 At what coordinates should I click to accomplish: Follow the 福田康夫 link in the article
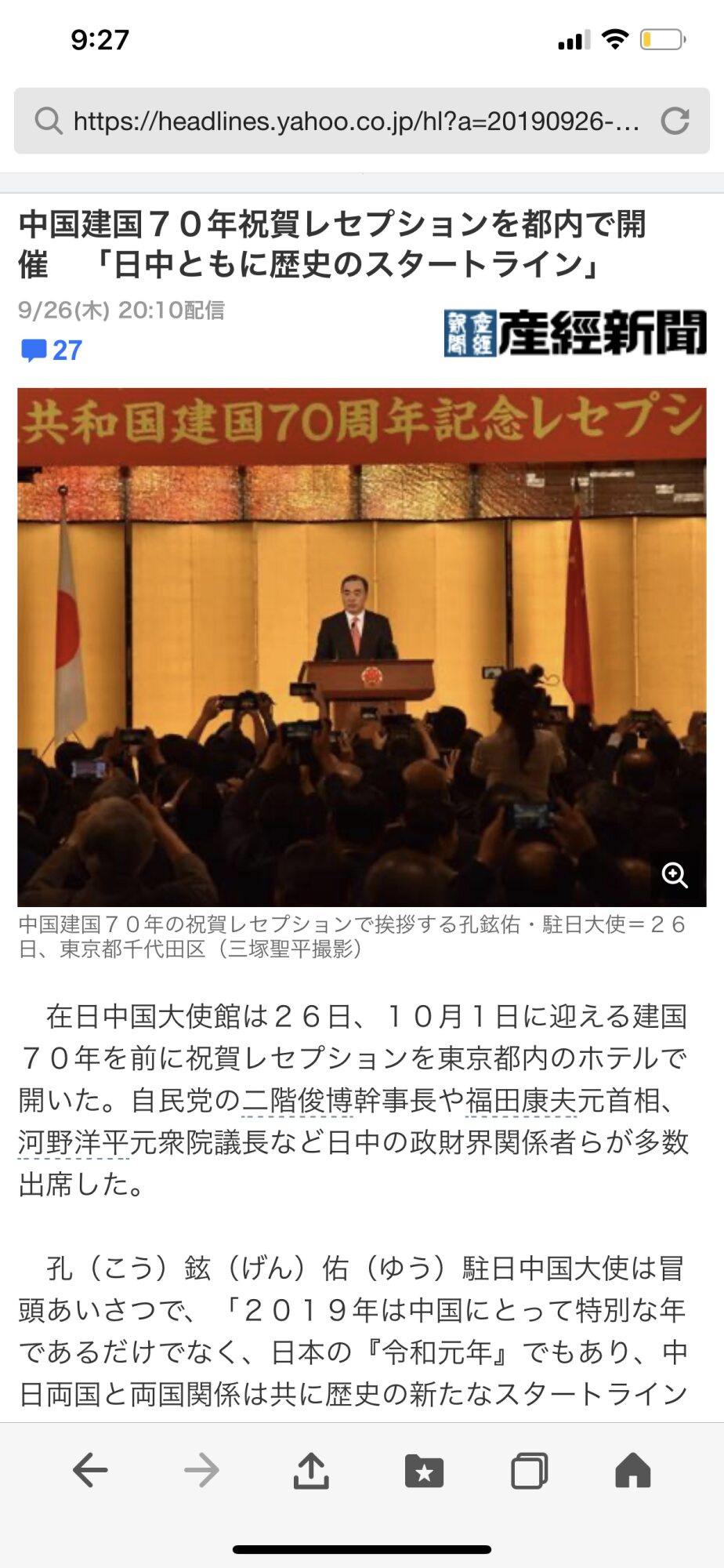click(521, 1101)
